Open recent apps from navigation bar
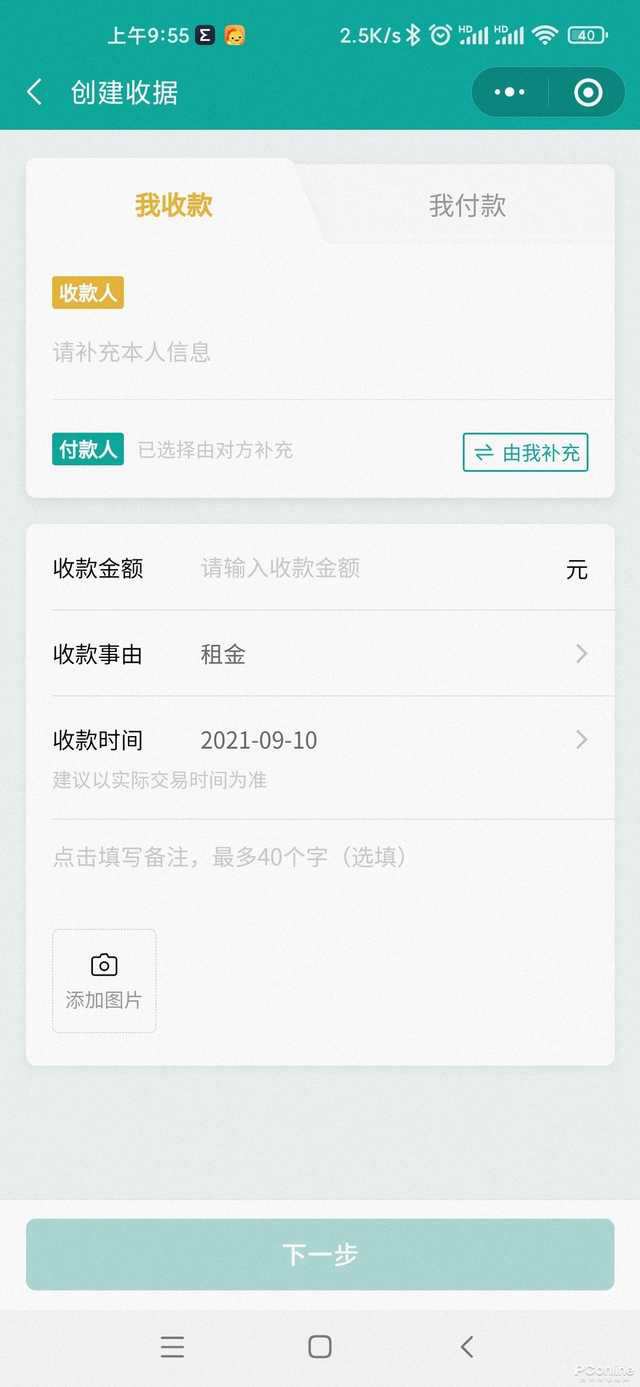This screenshot has width=640, height=1387. coord(172,1347)
